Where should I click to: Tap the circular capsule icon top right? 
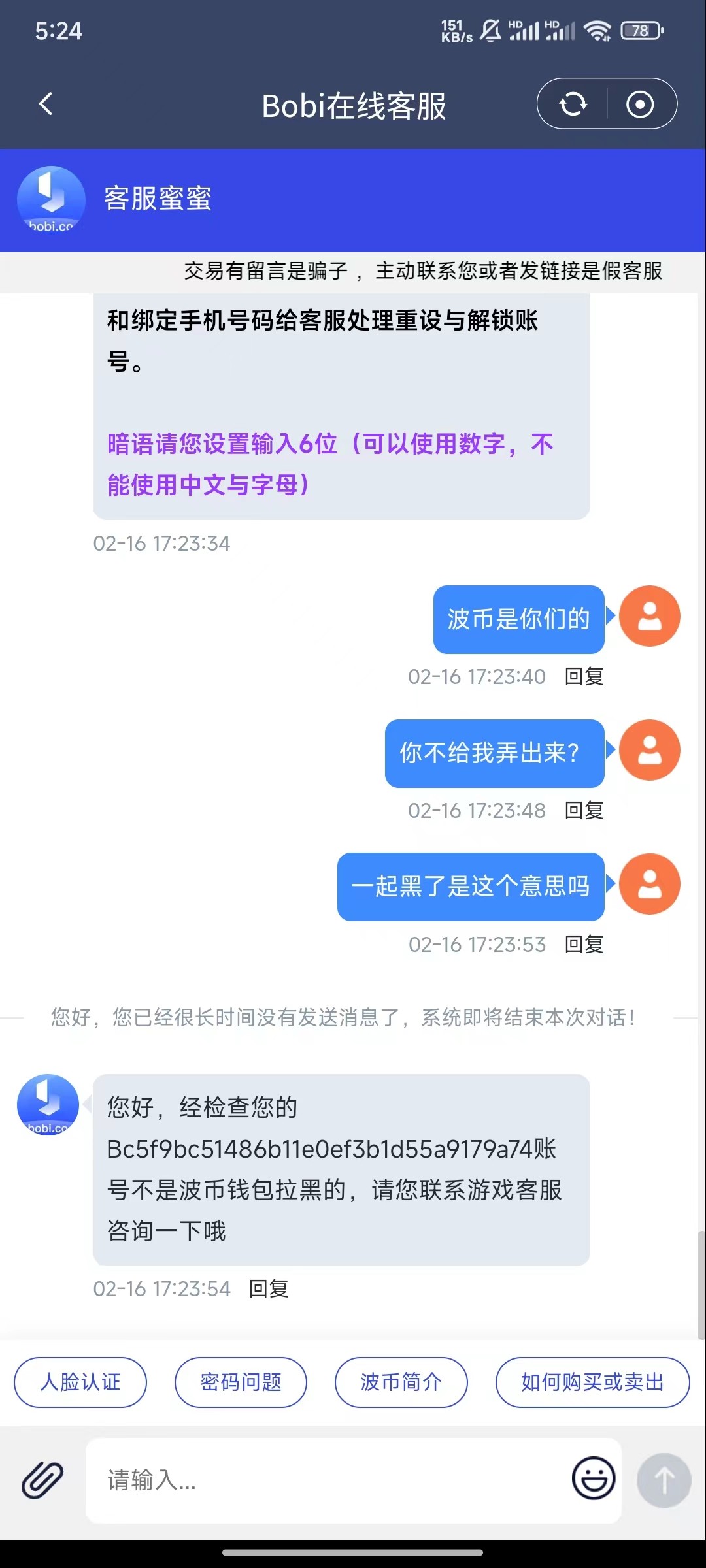(640, 103)
